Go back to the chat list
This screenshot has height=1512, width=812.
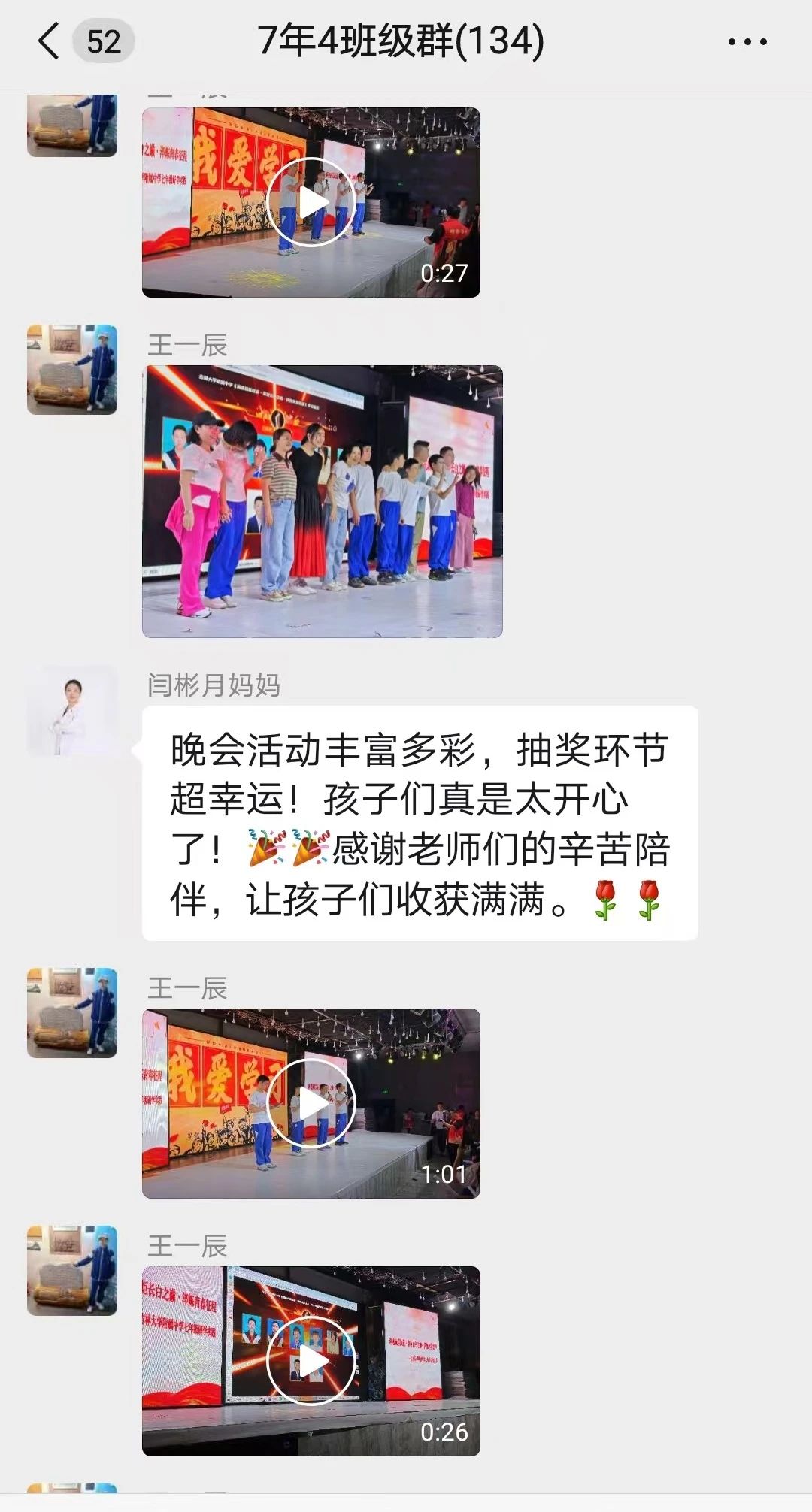click(x=50, y=41)
